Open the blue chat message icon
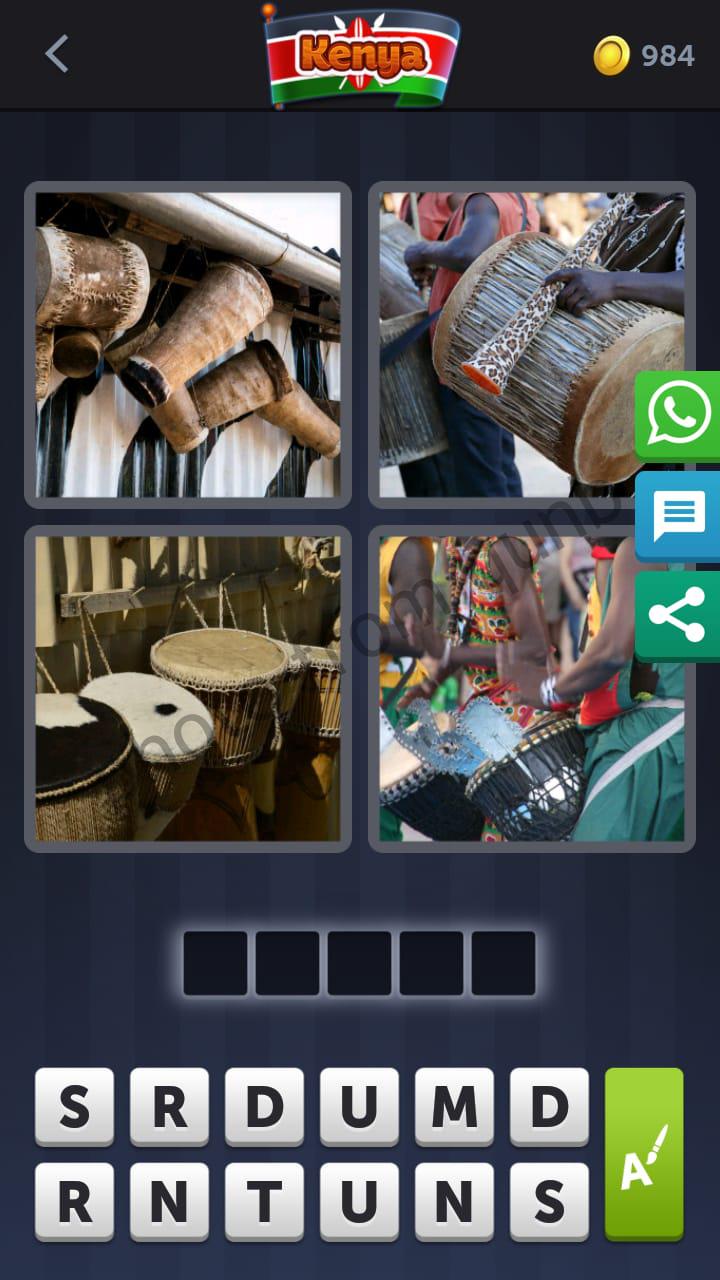720x1280 pixels. (677, 516)
